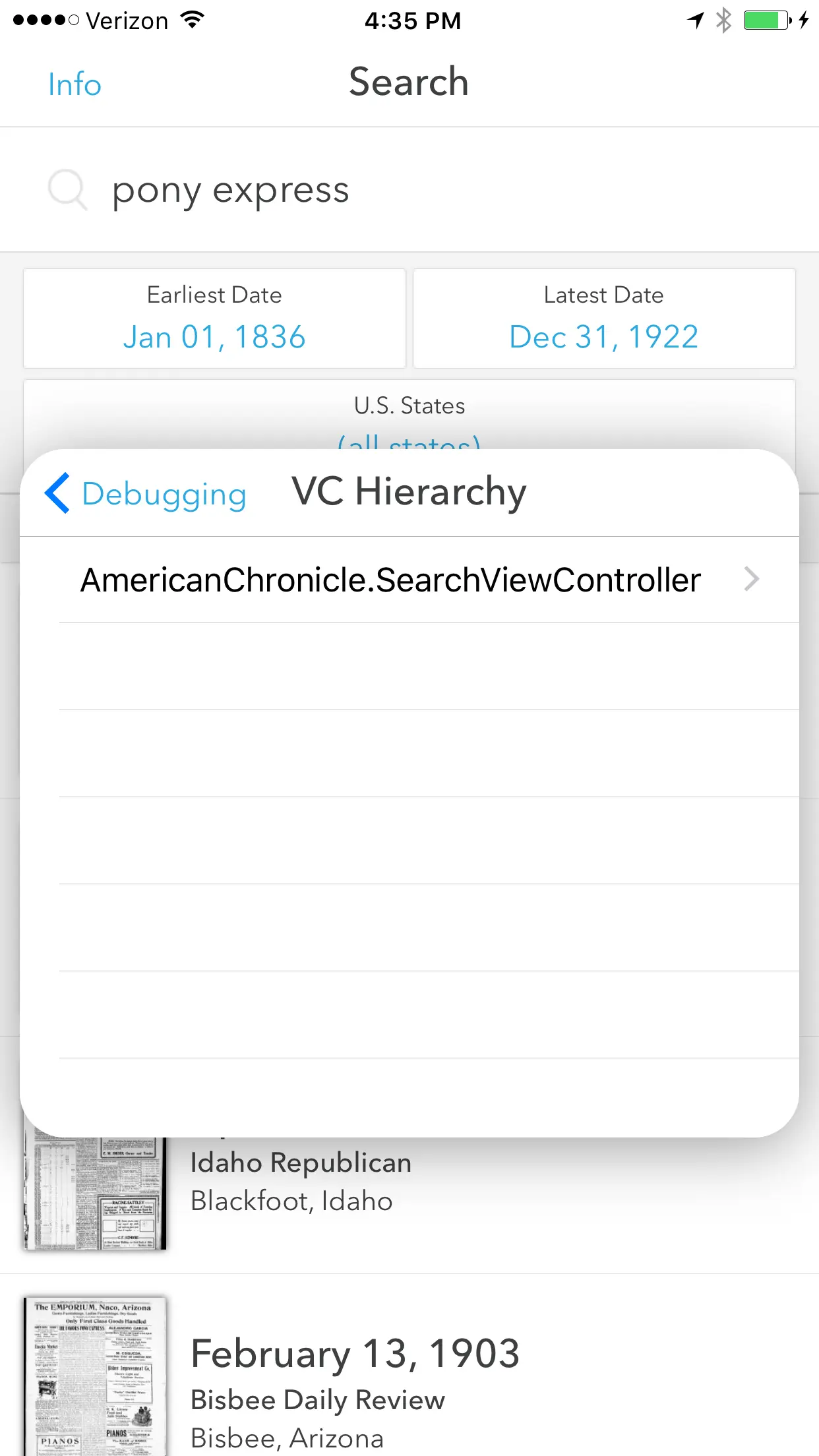Tap the location services arrow icon
Screen dimensions: 819x1456
pyautogui.click(x=694, y=20)
